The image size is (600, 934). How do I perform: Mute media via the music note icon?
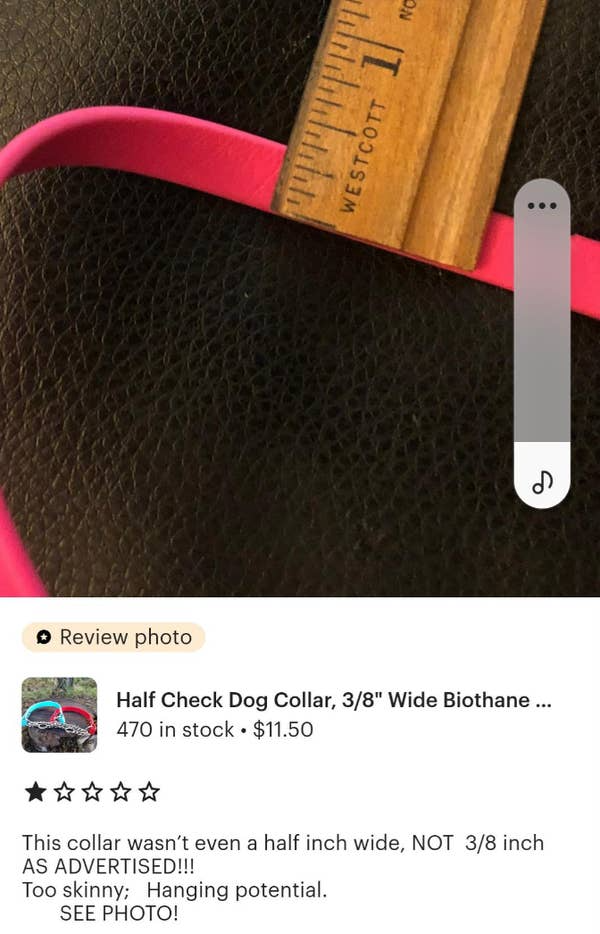542,481
